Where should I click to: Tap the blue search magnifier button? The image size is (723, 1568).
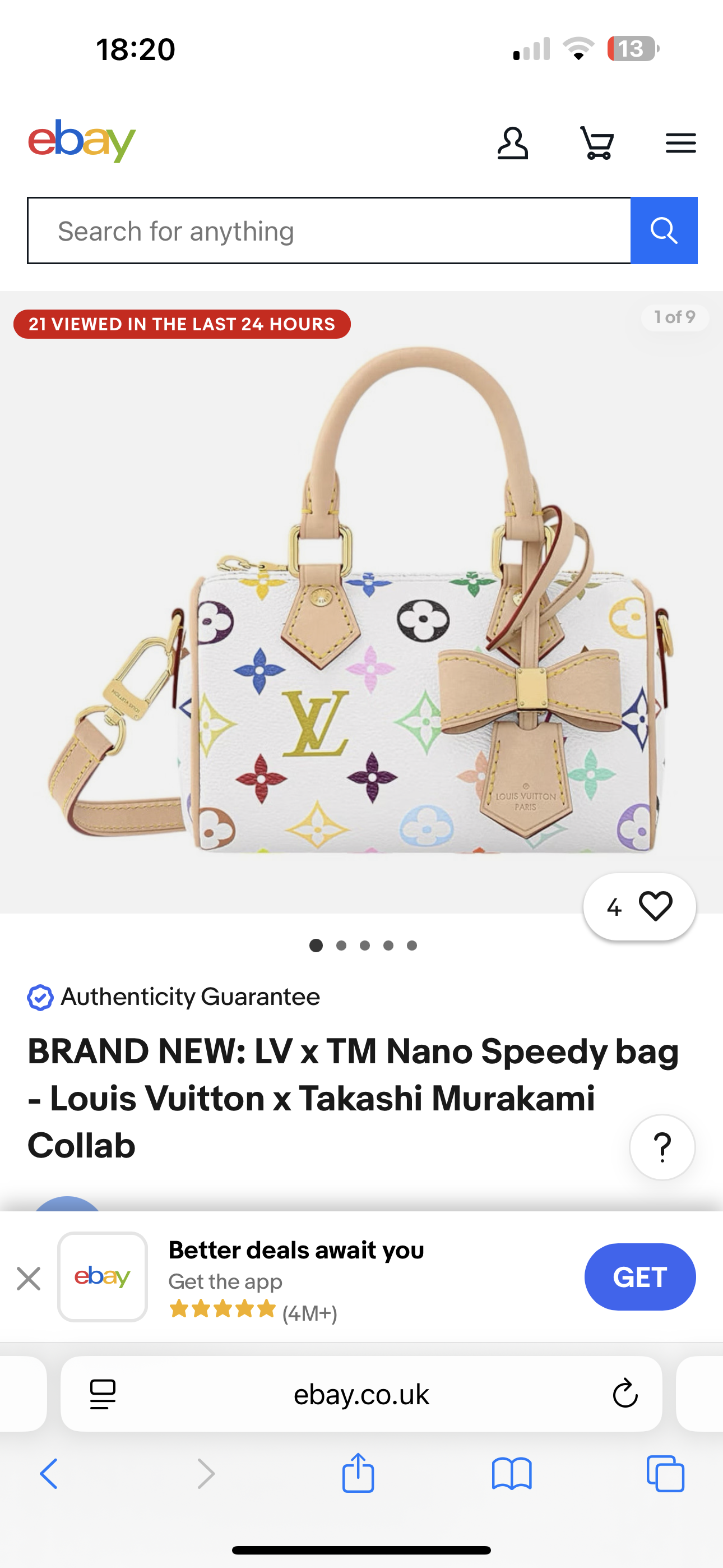(x=664, y=230)
